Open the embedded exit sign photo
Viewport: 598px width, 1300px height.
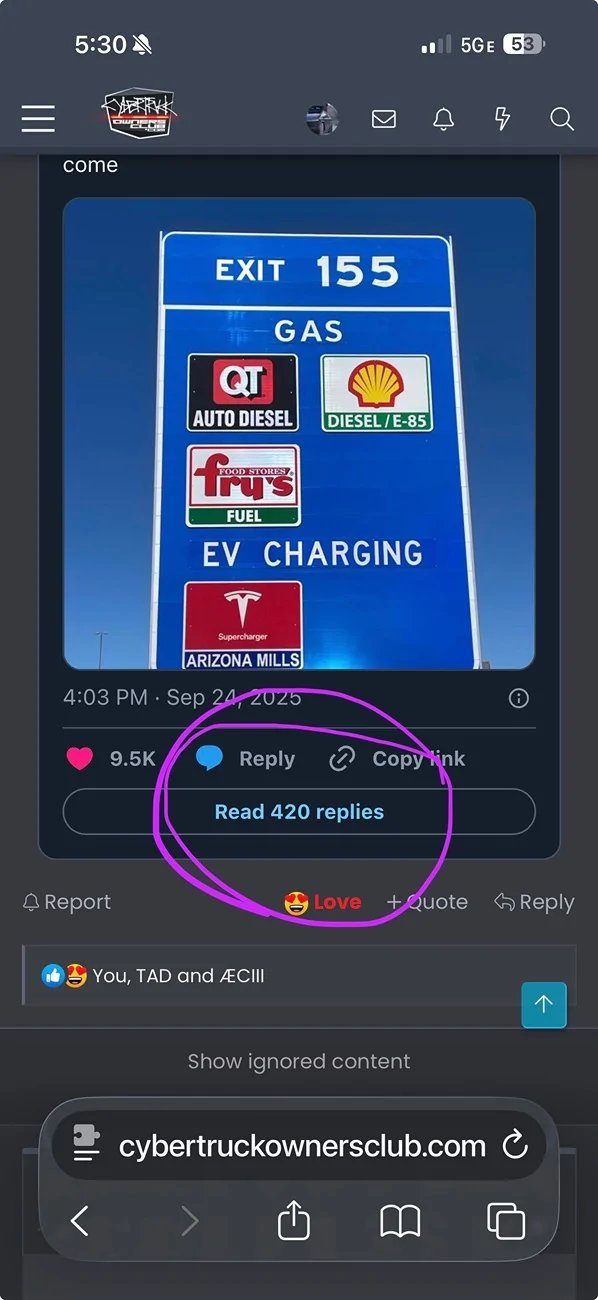tap(299, 433)
